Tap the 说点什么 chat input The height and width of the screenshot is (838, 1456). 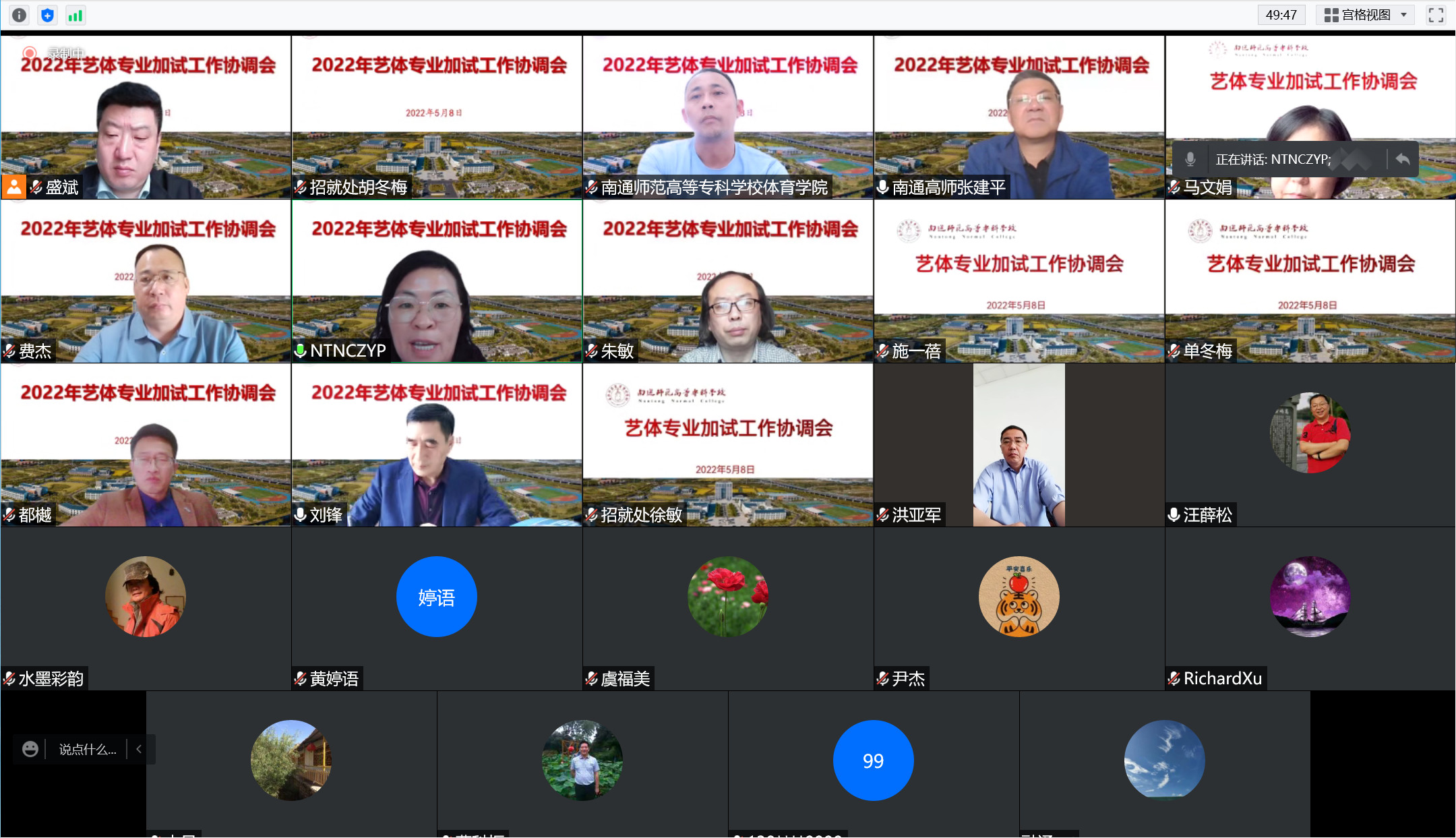[87, 749]
